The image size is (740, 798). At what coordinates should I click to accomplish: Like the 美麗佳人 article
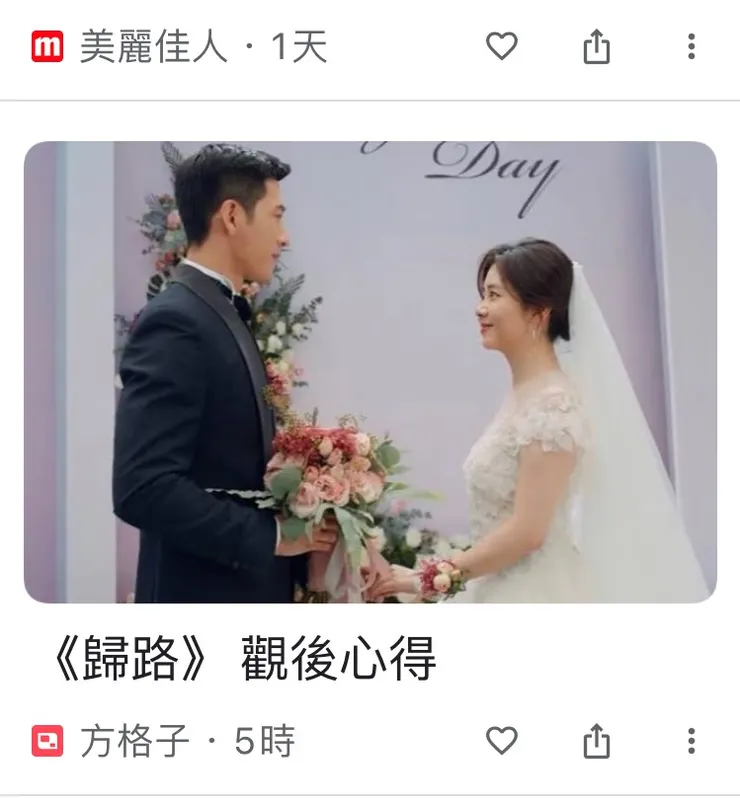coord(501,46)
